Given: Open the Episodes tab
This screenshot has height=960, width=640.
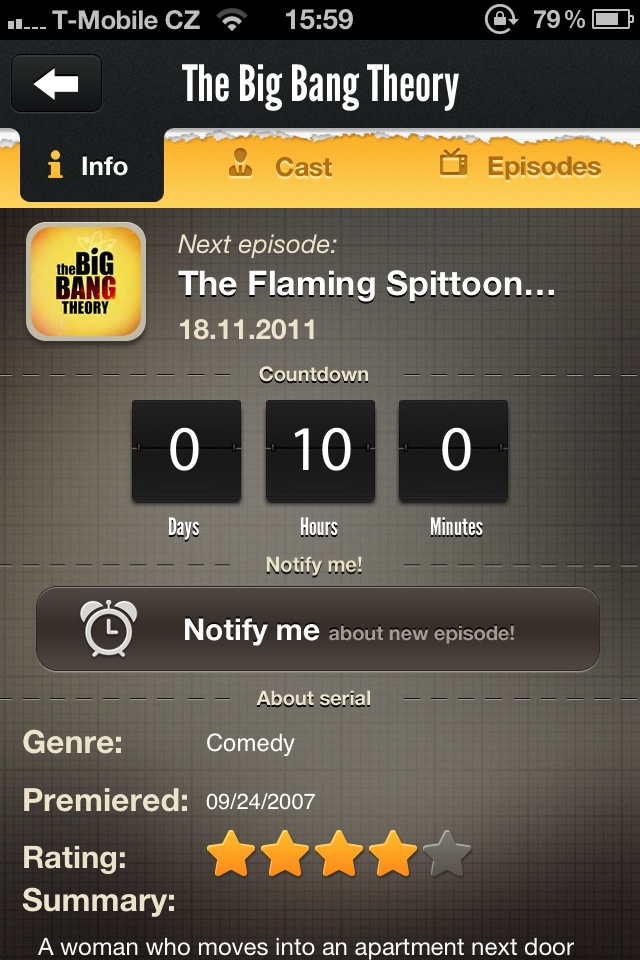Looking at the screenshot, I should click(521, 166).
